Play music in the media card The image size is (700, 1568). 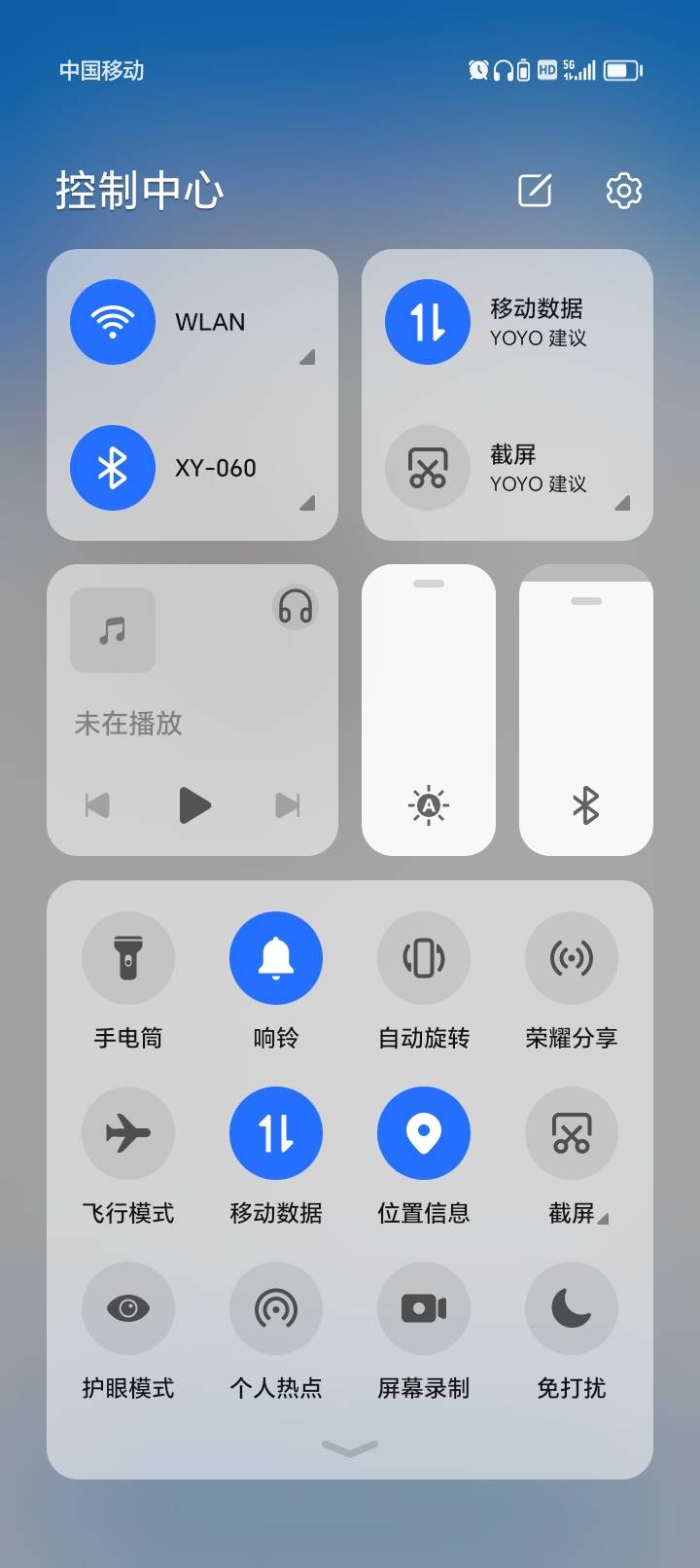194,805
